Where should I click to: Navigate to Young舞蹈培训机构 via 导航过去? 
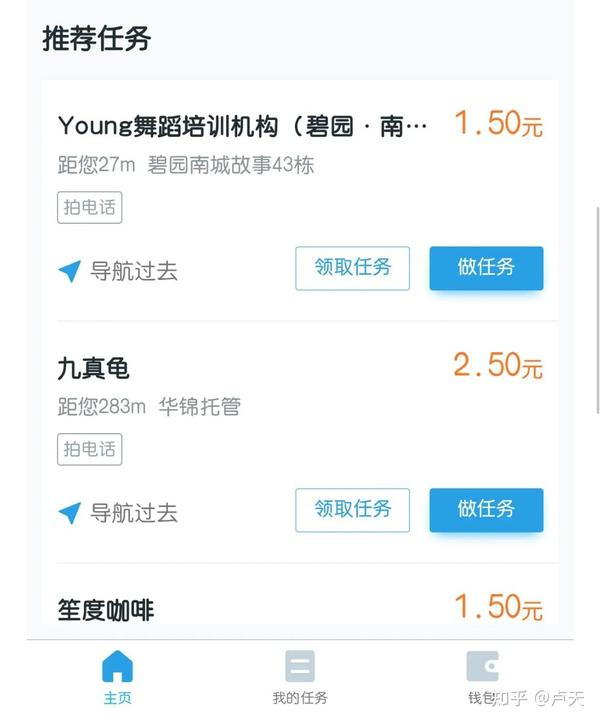point(118,271)
